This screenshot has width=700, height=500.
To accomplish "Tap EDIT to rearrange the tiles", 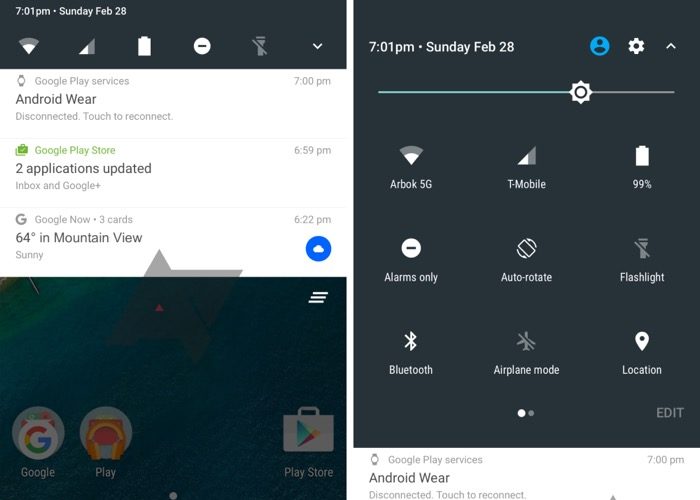I will click(x=669, y=412).
